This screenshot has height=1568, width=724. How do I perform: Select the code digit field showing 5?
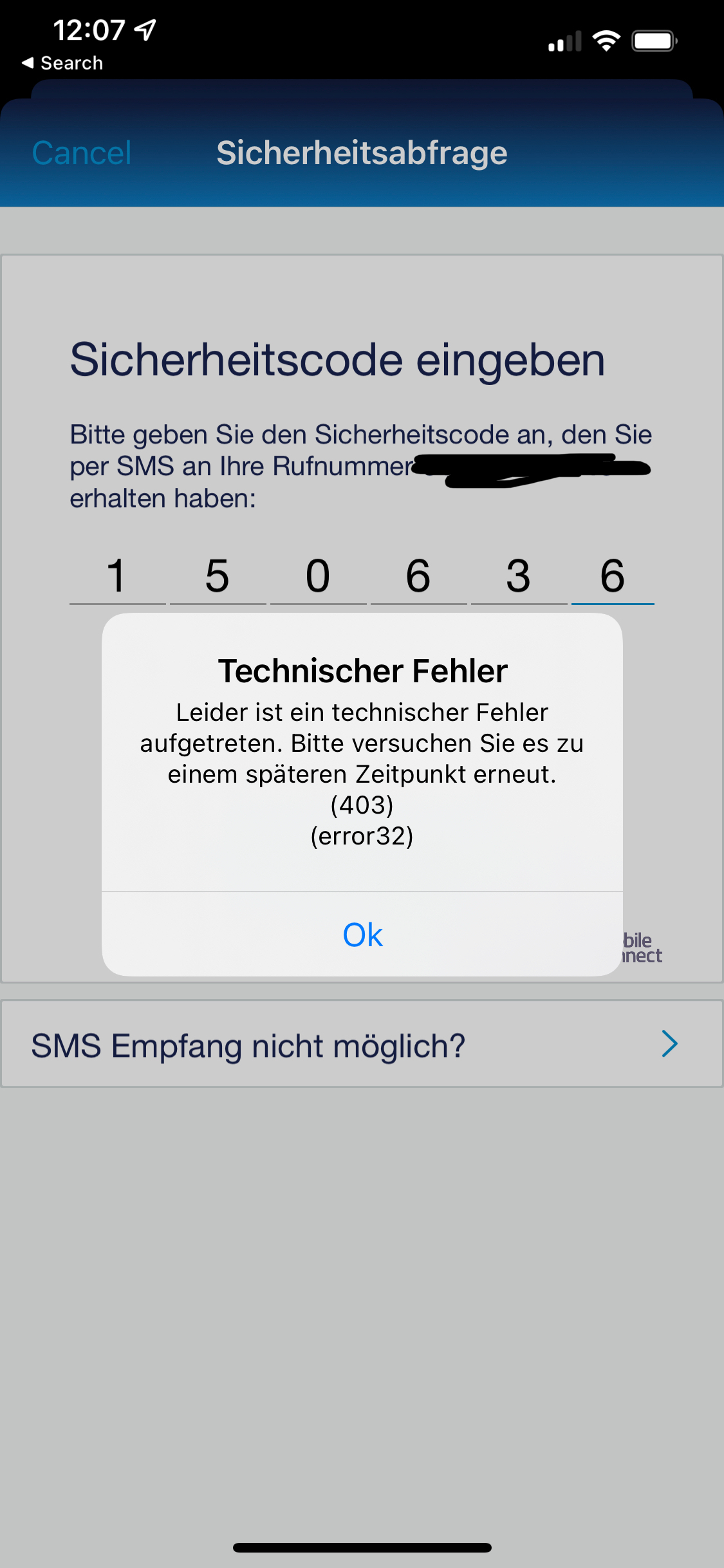(x=218, y=576)
